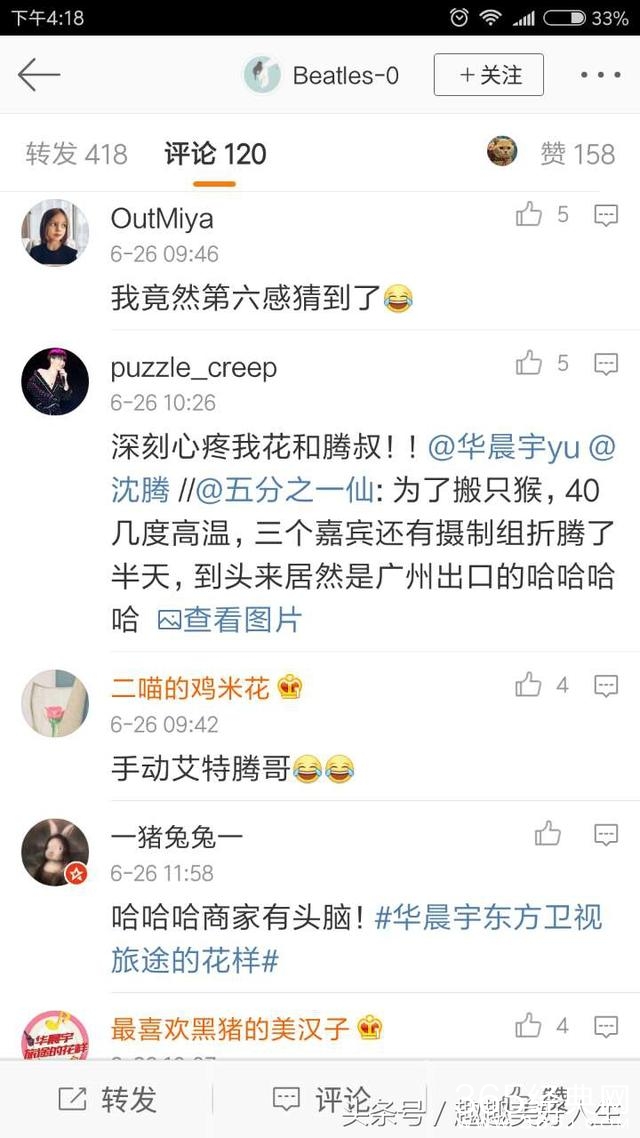Like puzzle_creep's comment
The image size is (640, 1138).
point(529,364)
